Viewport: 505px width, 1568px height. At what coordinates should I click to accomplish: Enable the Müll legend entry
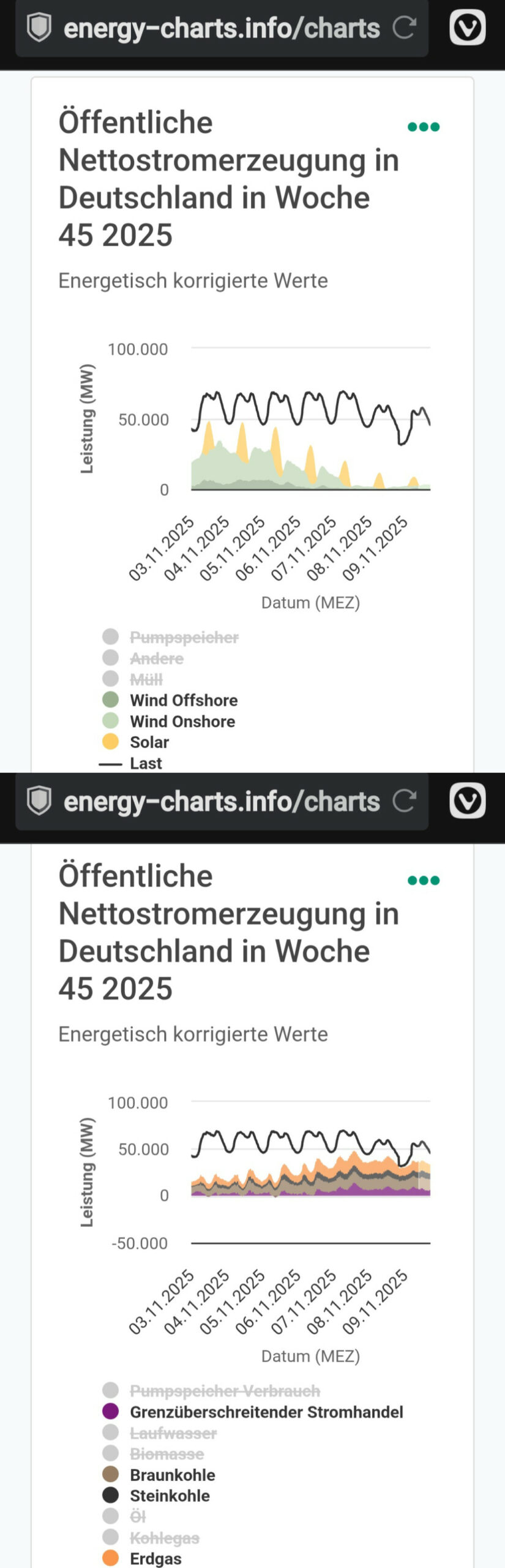pyautogui.click(x=146, y=679)
